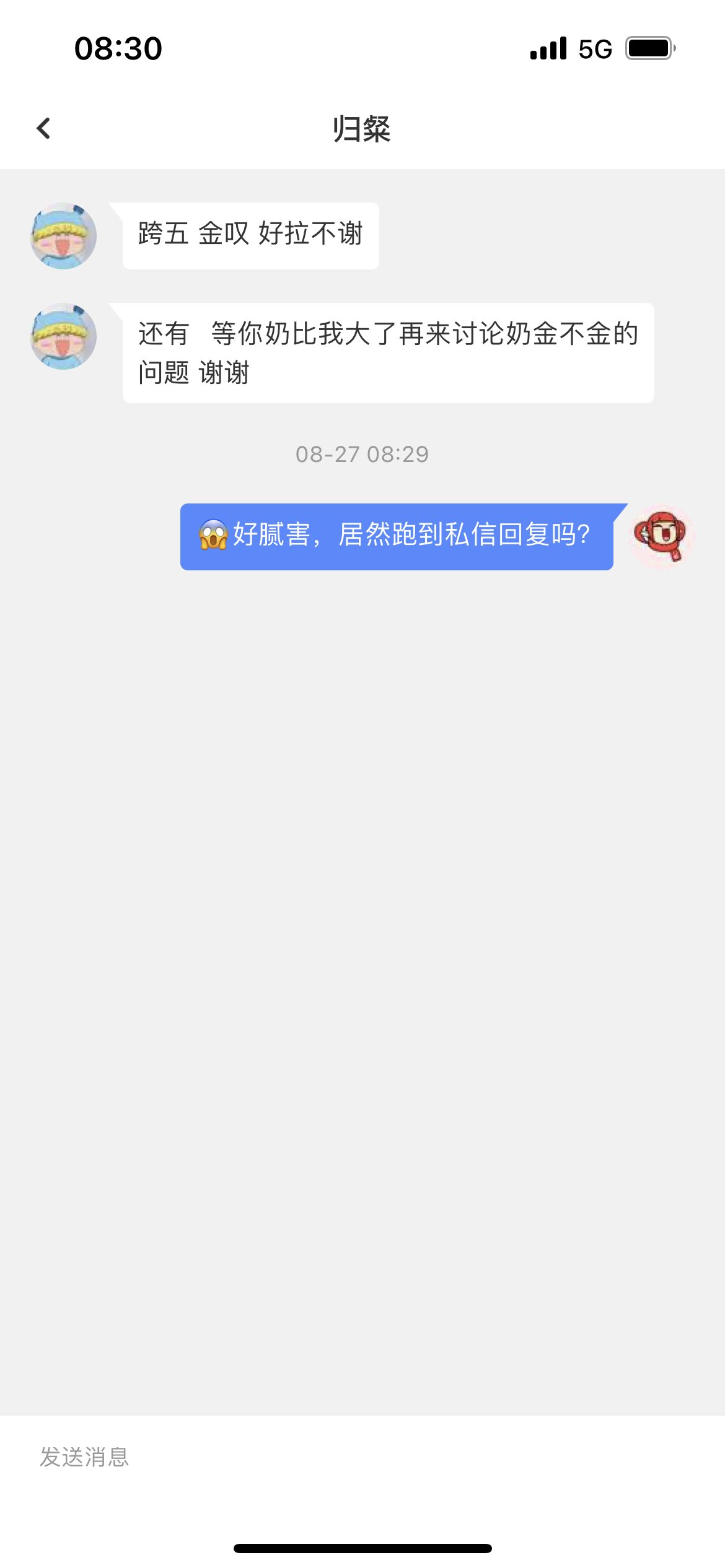This screenshot has width=725, height=1568.
Task: Open 归粲's avatar beside 跨五 金叹 message
Action: click(x=64, y=236)
